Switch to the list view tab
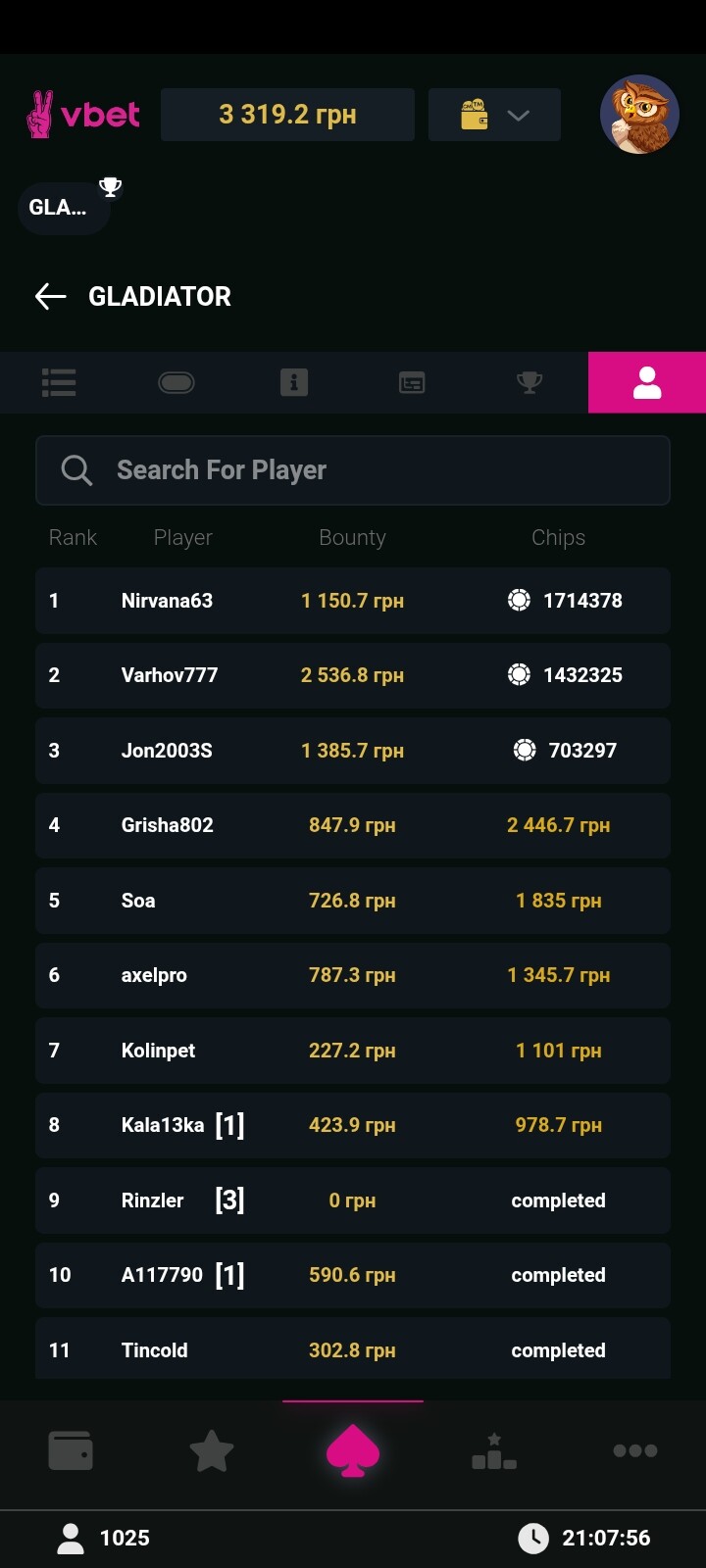Screen dimensions: 706x1568 (59, 382)
